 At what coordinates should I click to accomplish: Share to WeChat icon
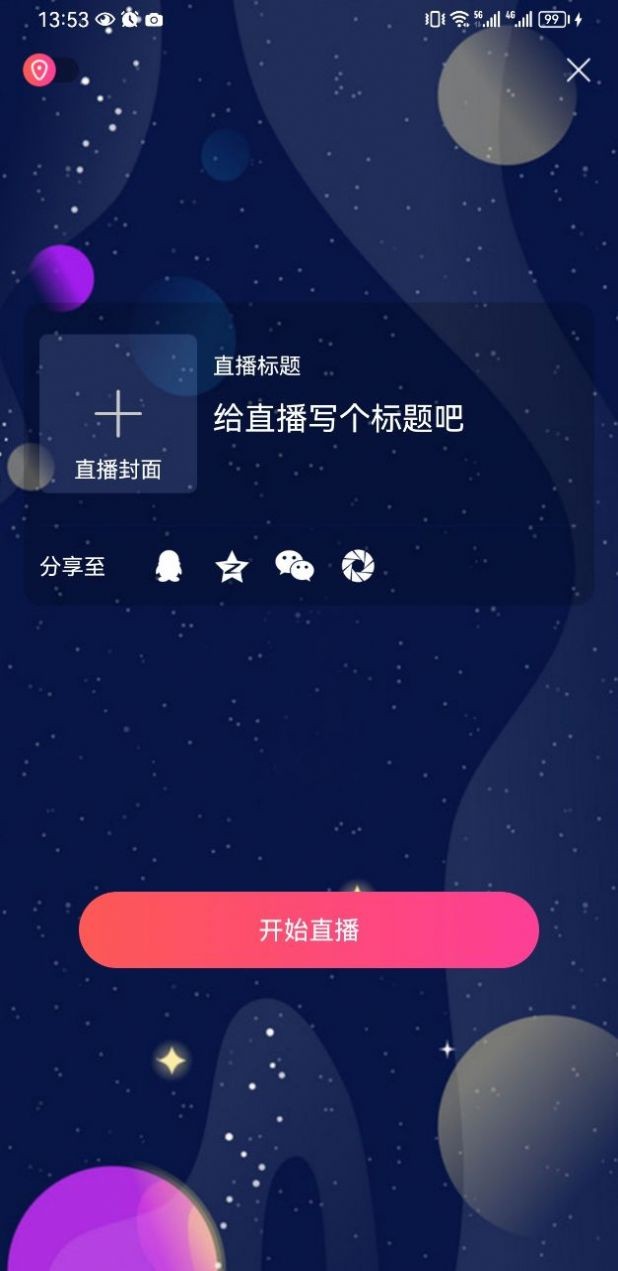point(295,567)
